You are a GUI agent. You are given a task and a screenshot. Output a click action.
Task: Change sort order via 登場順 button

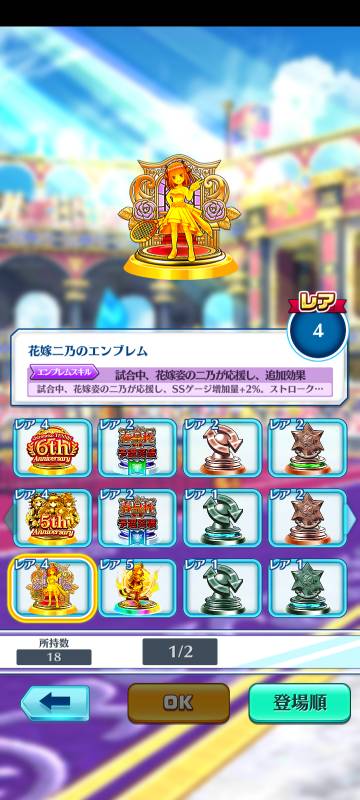click(300, 703)
